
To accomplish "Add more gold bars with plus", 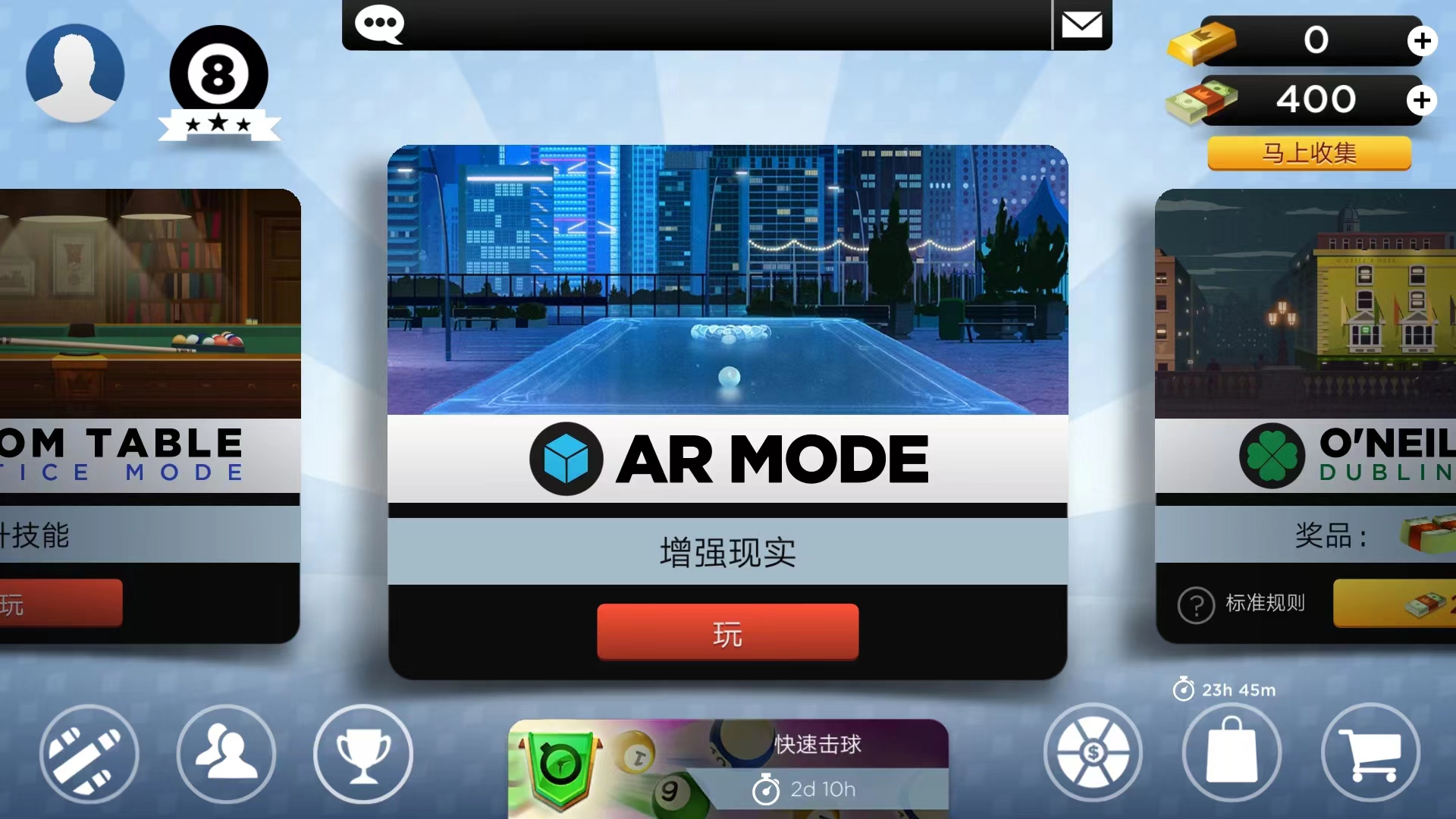I will tap(1422, 41).
